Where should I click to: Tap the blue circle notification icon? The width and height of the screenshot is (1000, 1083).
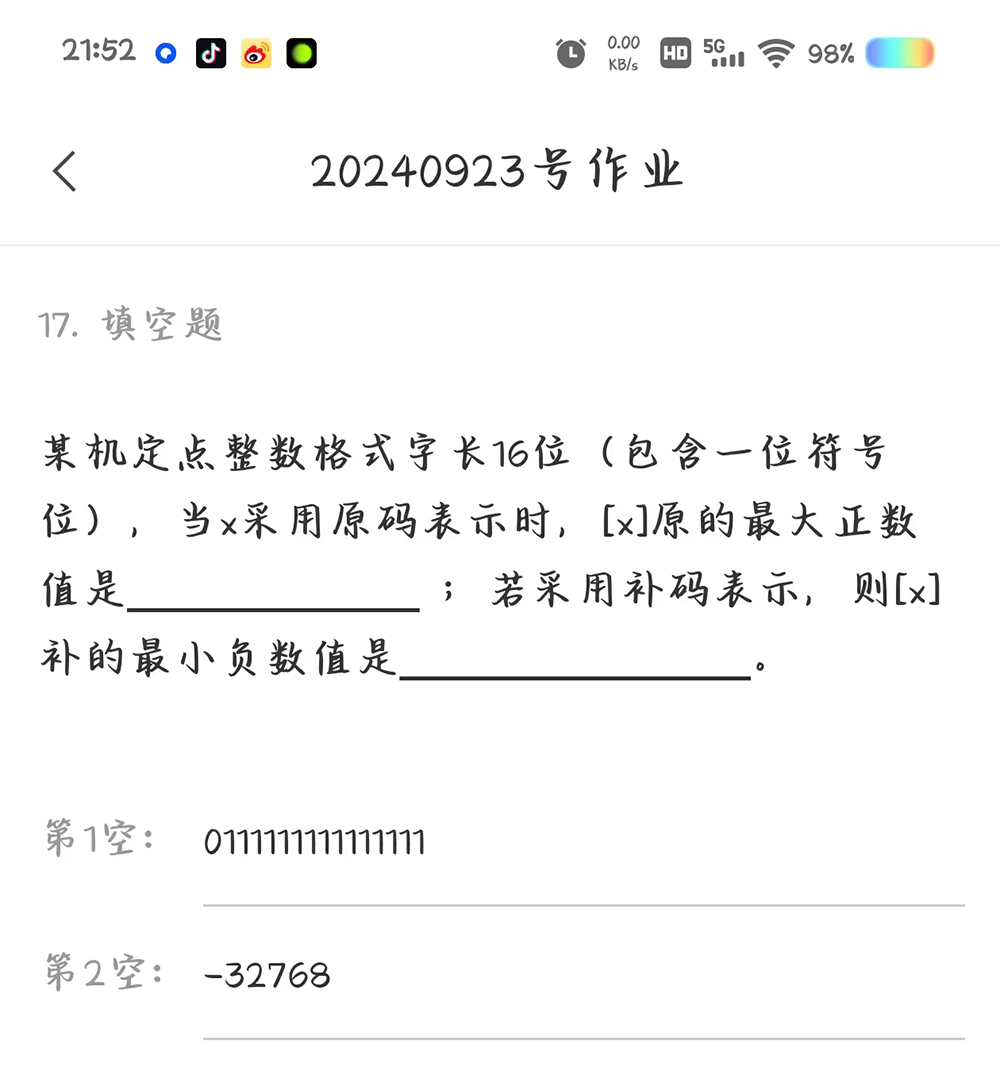pyautogui.click(x=165, y=52)
